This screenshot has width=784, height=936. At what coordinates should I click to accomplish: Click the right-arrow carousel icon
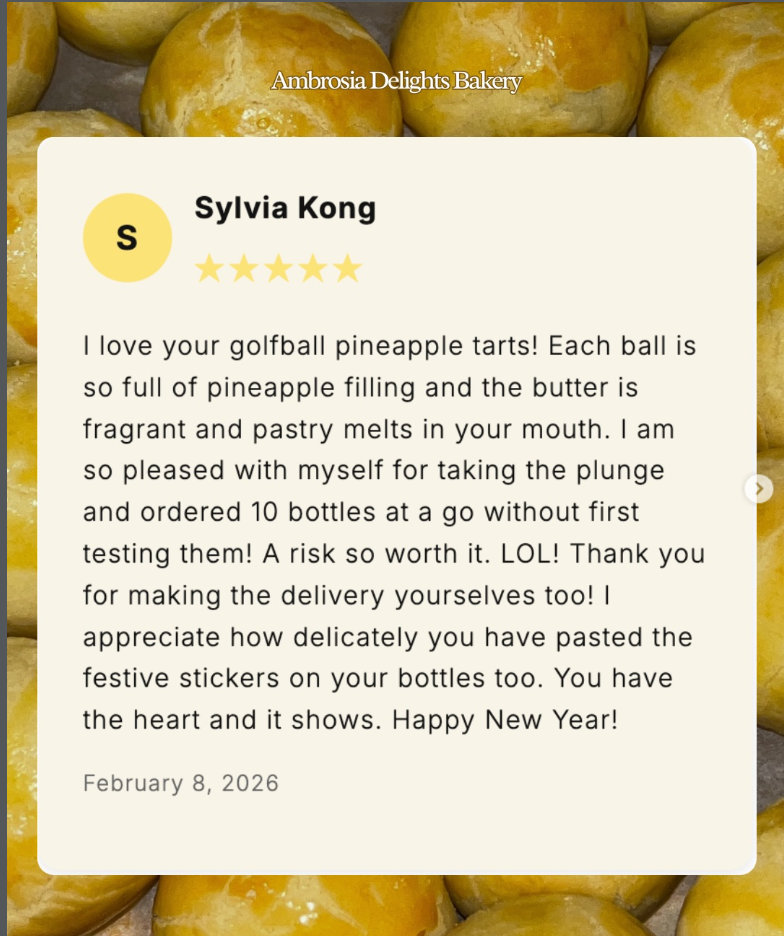pos(758,489)
